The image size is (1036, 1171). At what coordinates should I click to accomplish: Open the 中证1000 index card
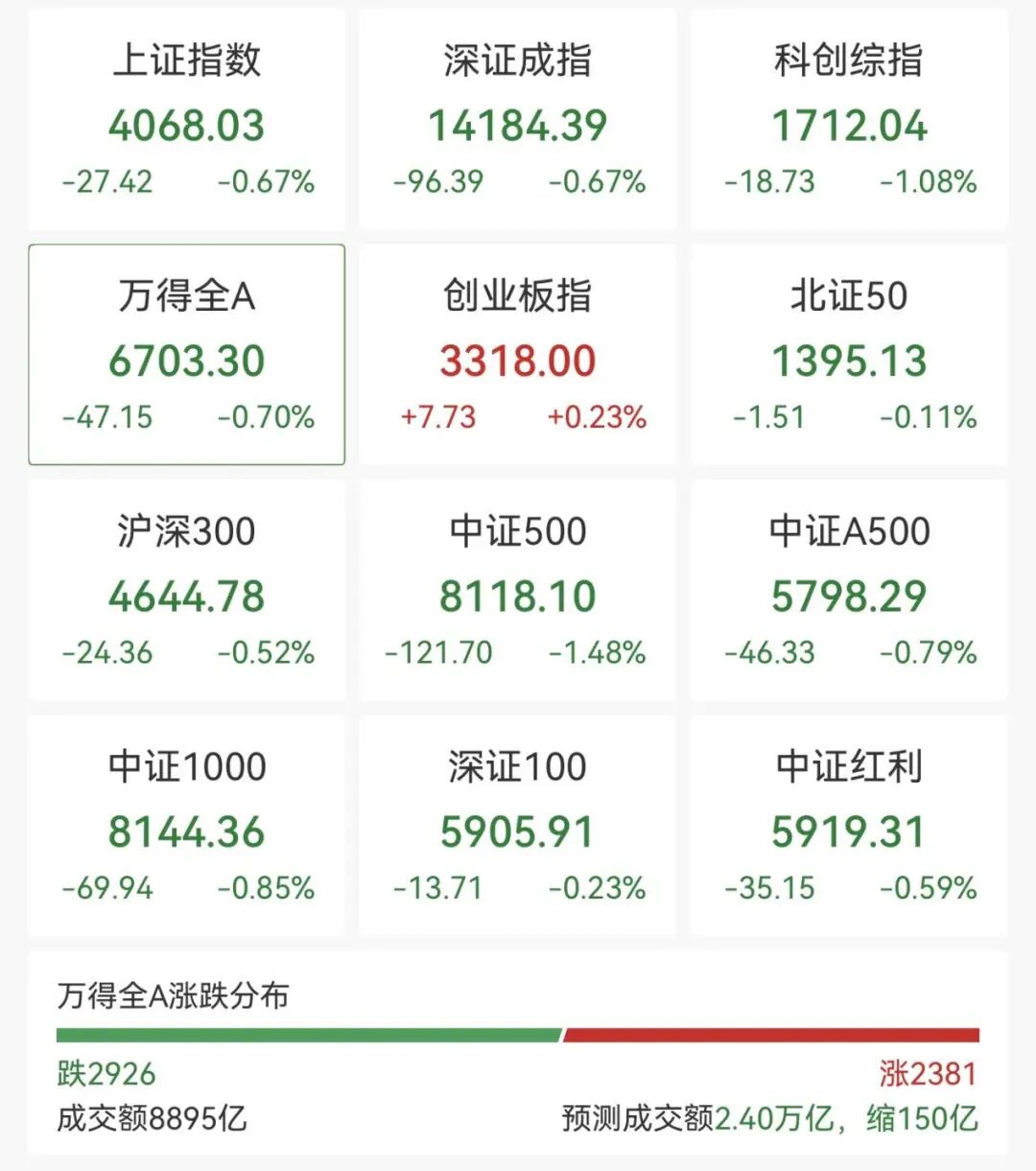point(187,826)
